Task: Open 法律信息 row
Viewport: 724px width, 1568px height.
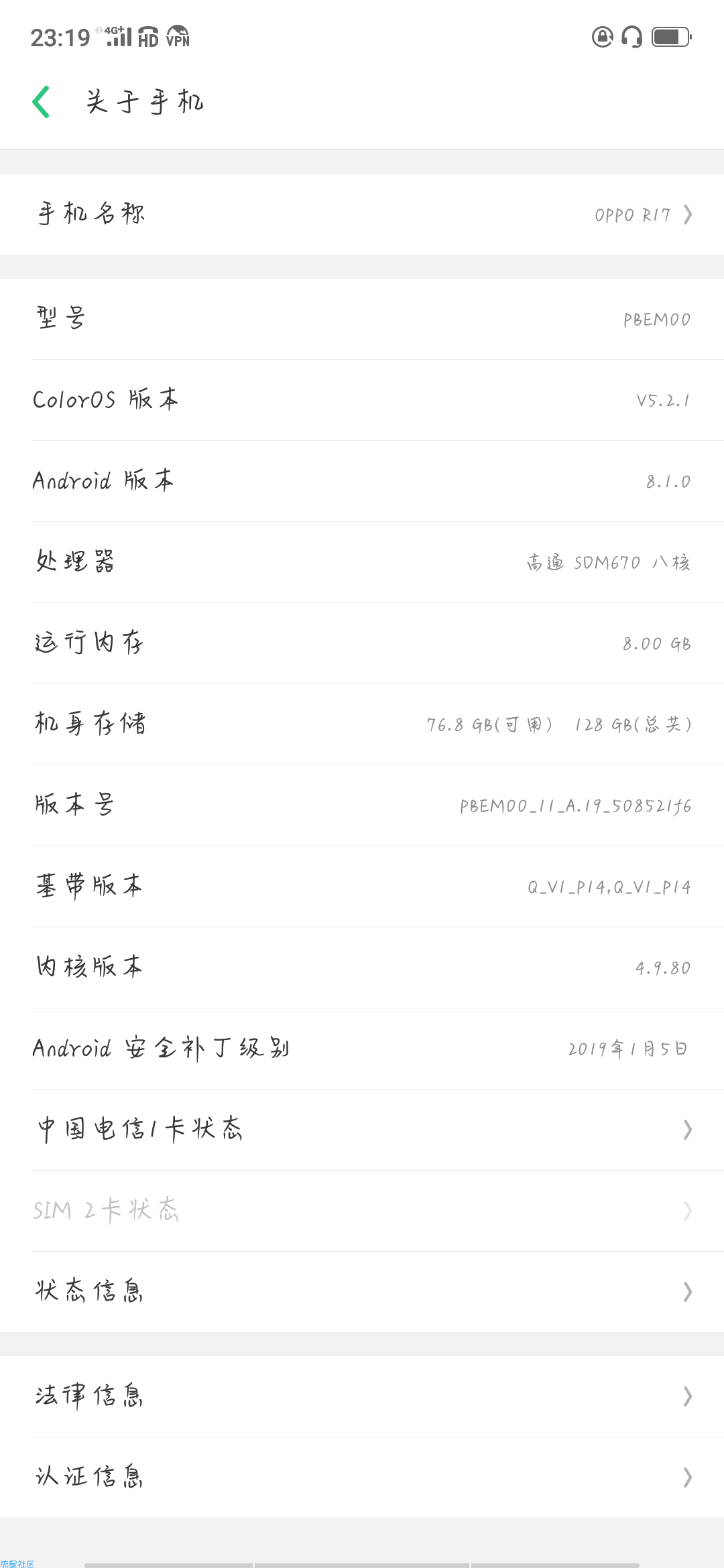Action: click(x=362, y=1396)
